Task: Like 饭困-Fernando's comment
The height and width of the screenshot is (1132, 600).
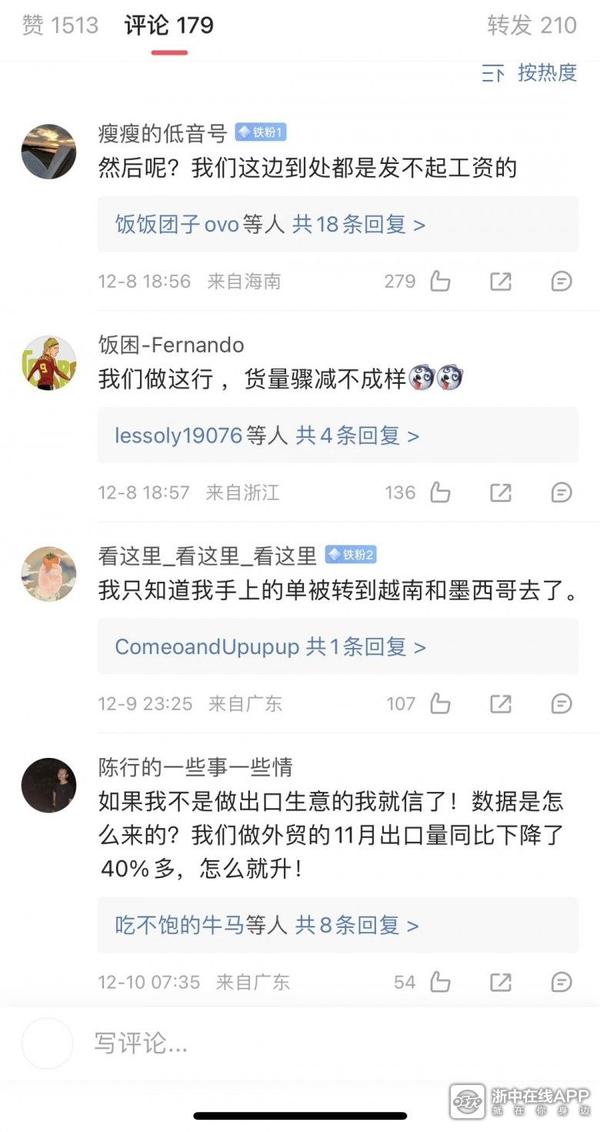Action: tap(440, 492)
